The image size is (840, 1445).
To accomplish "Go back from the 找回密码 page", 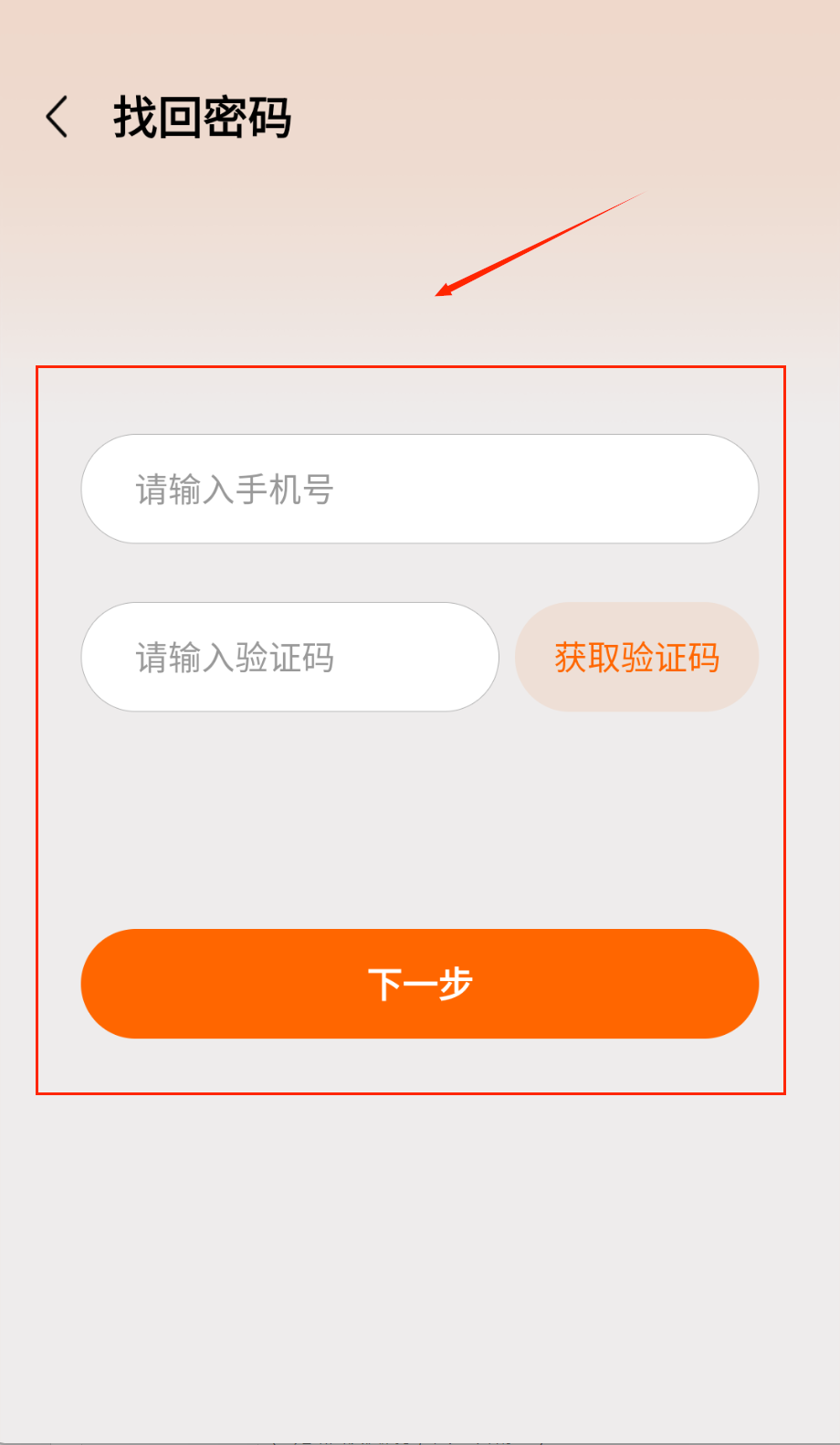I will (58, 118).
